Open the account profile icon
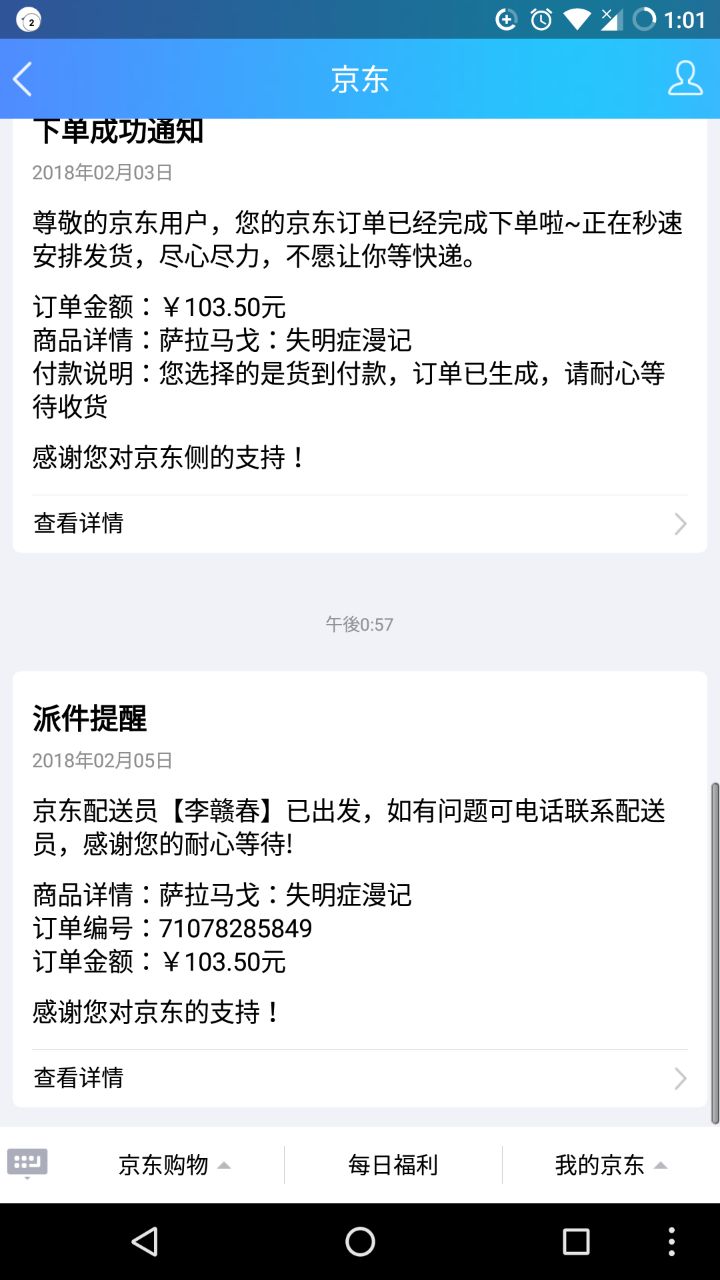 [685, 79]
